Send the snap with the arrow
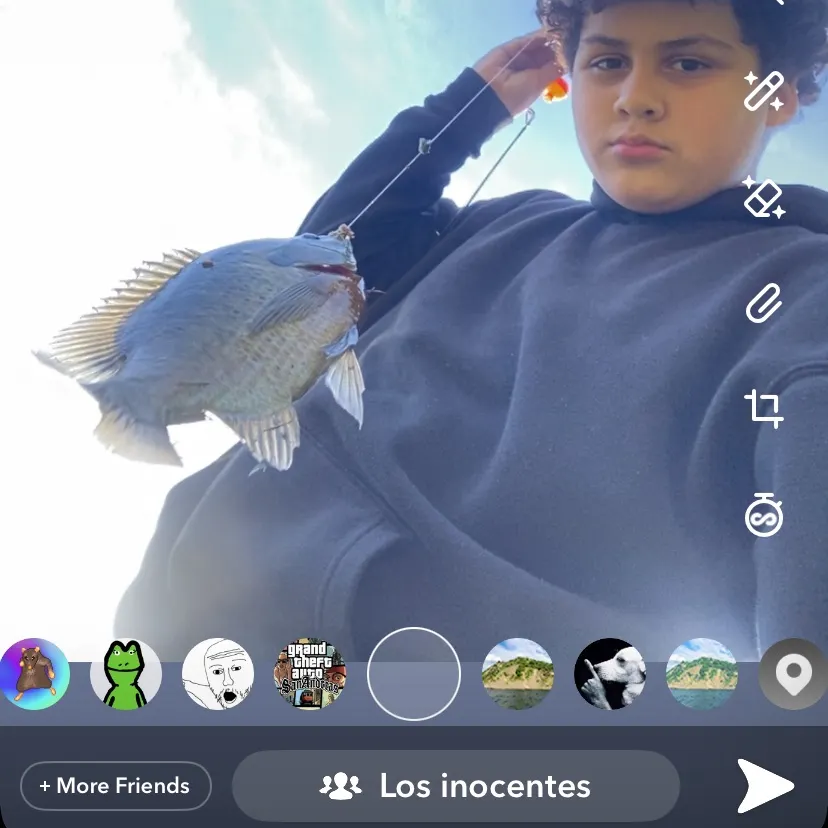Screen dimensions: 828x828 (765, 786)
